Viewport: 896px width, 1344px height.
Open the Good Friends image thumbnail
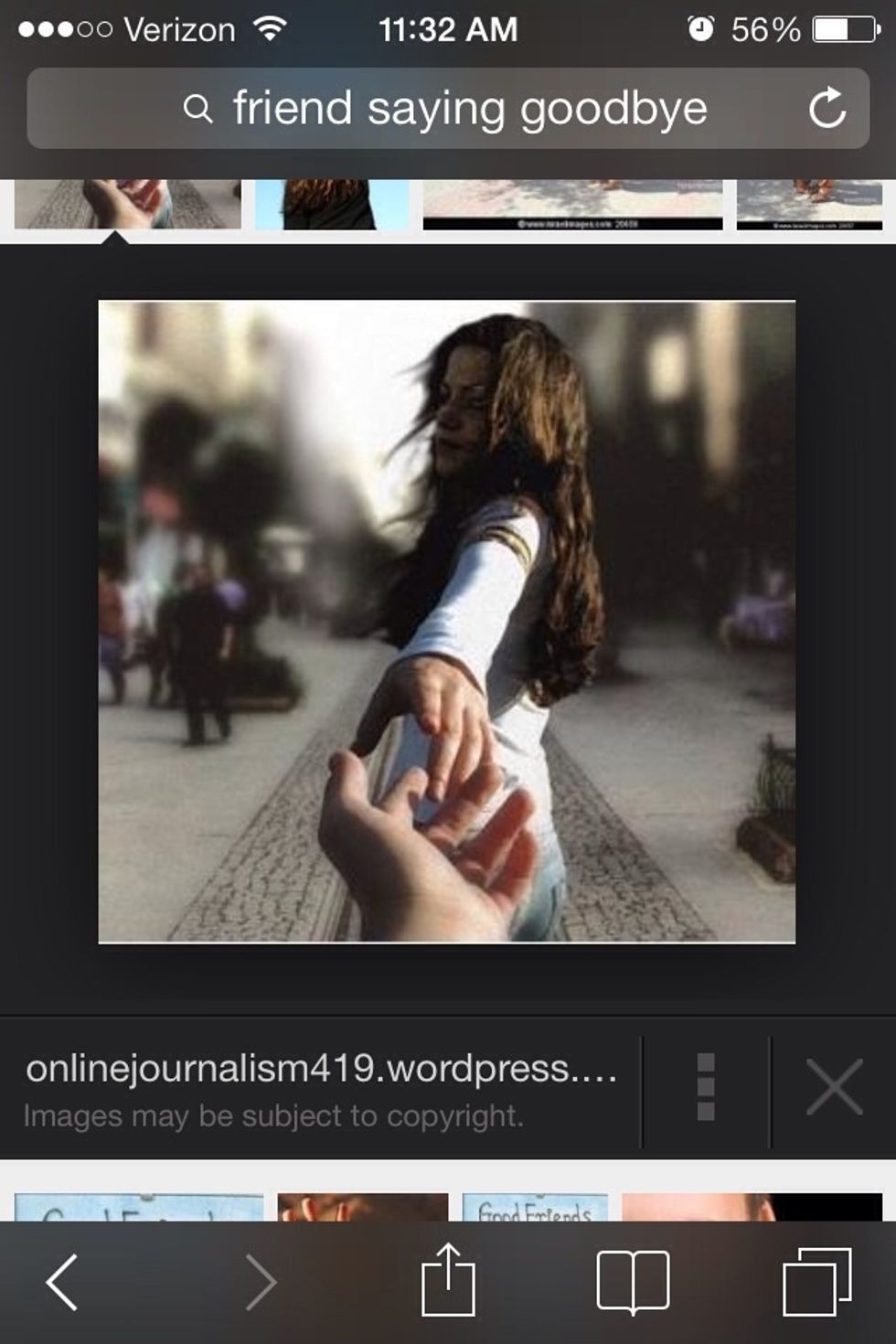tap(535, 1207)
